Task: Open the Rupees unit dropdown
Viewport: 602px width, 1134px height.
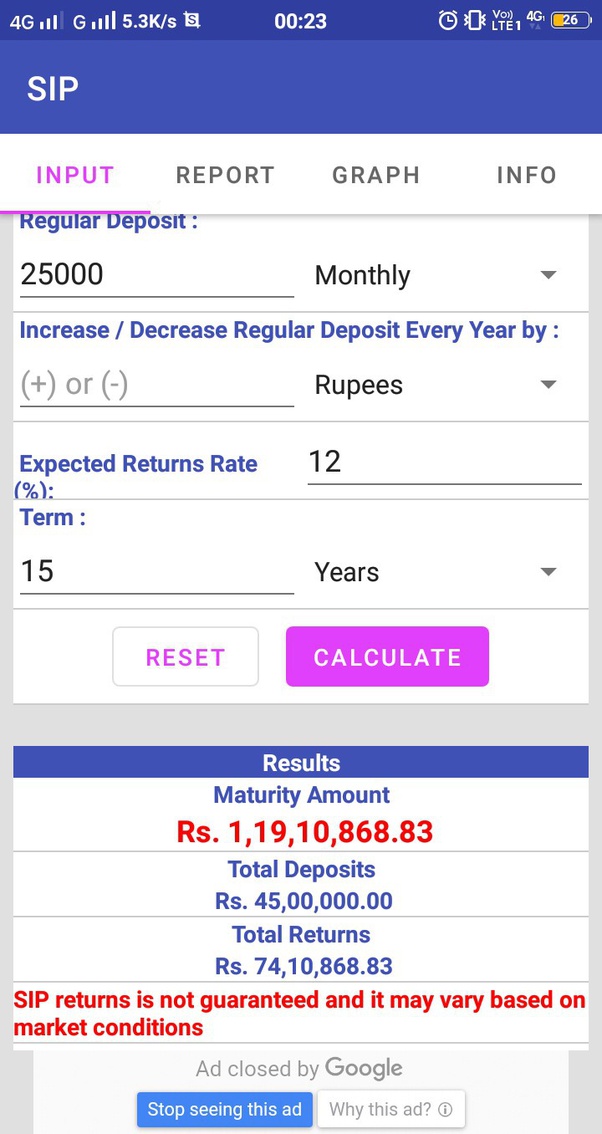Action: pyautogui.click(x=436, y=385)
